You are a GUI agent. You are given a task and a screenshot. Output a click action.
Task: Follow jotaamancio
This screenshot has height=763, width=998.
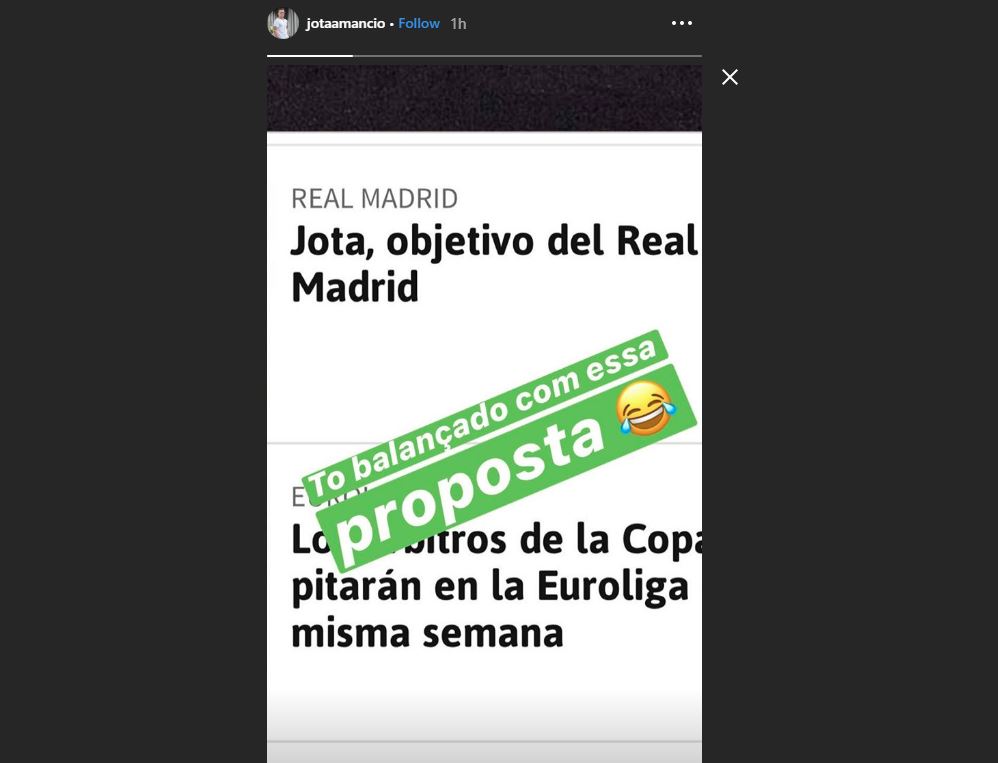point(419,23)
